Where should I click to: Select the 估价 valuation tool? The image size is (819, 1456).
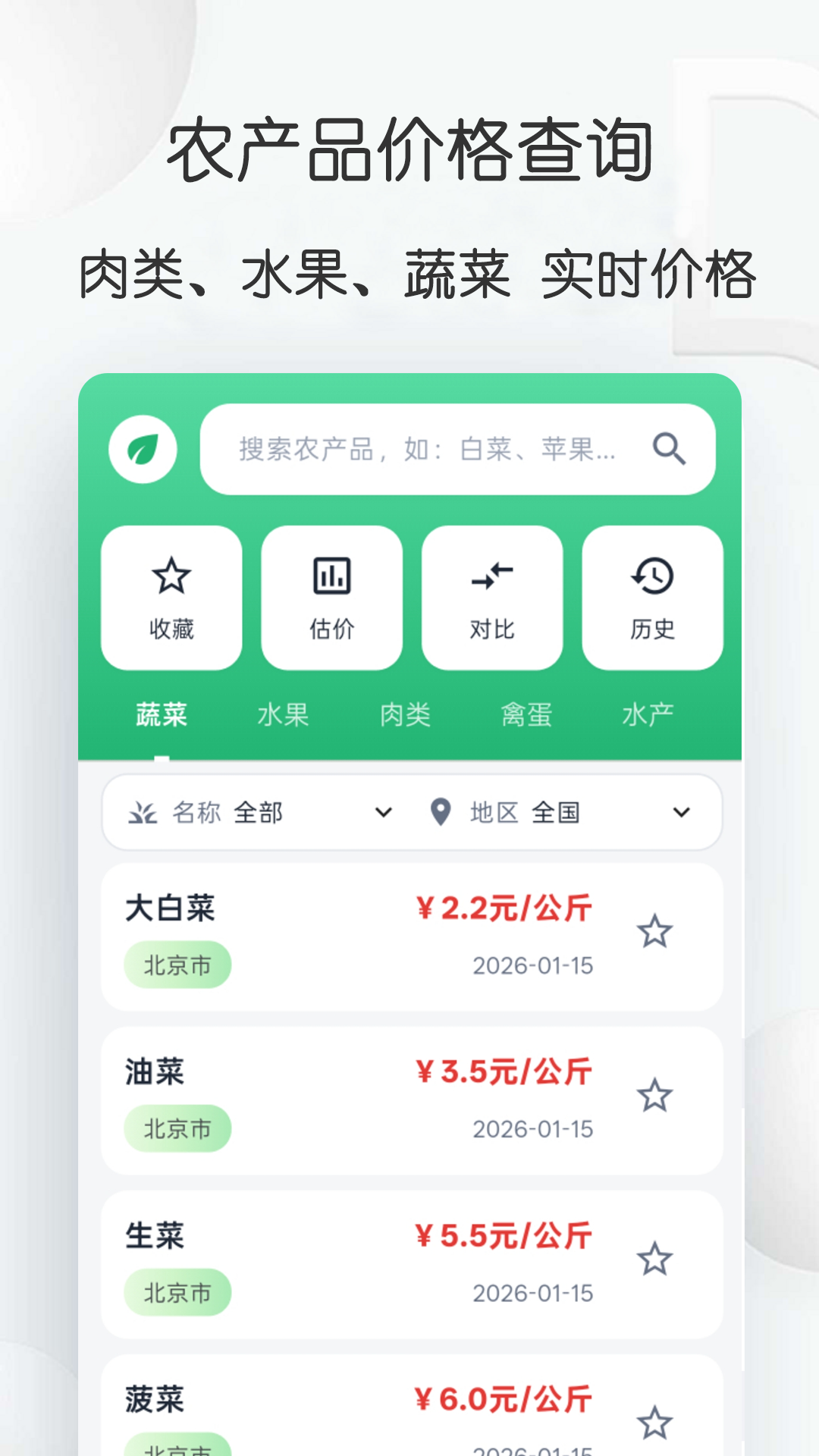pyautogui.click(x=331, y=598)
